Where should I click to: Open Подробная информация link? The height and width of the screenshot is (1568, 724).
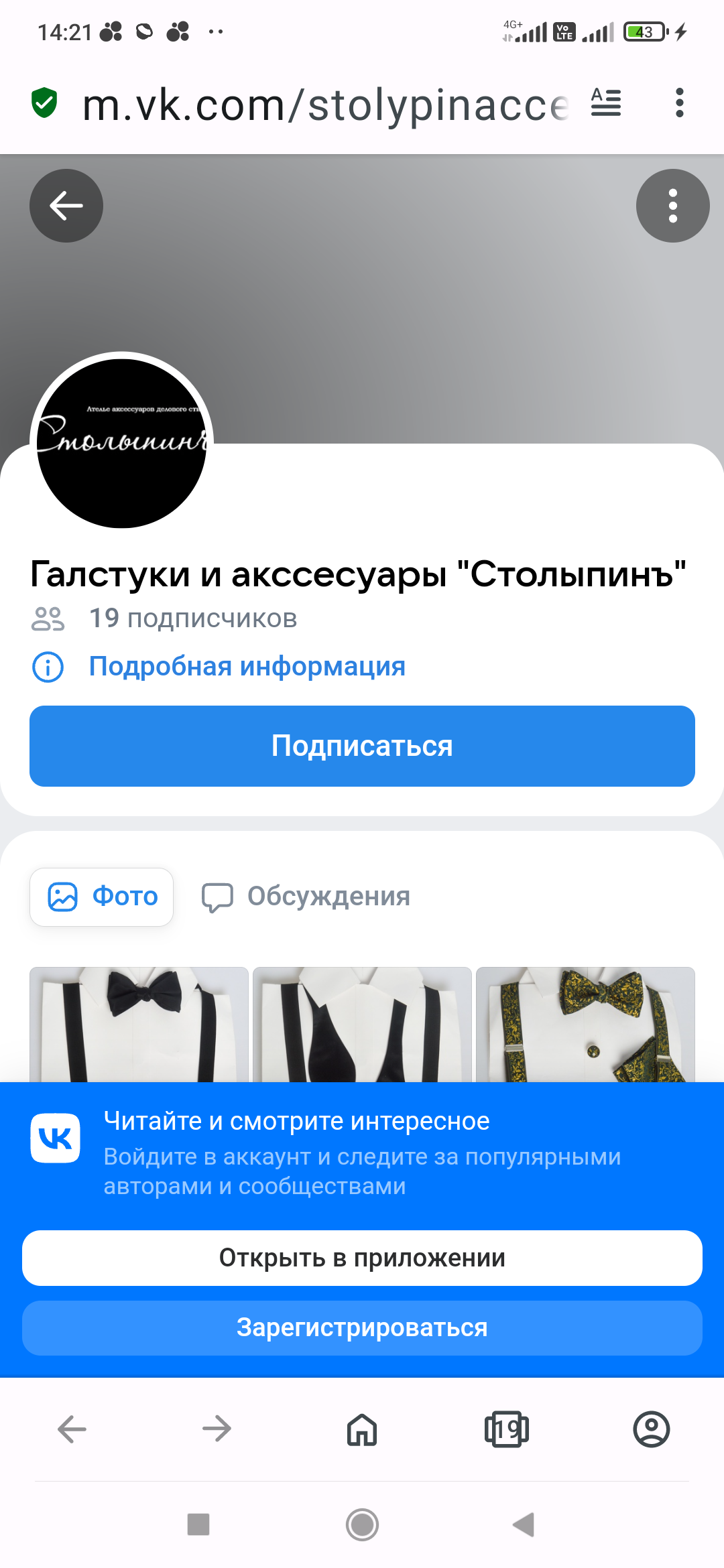click(247, 667)
